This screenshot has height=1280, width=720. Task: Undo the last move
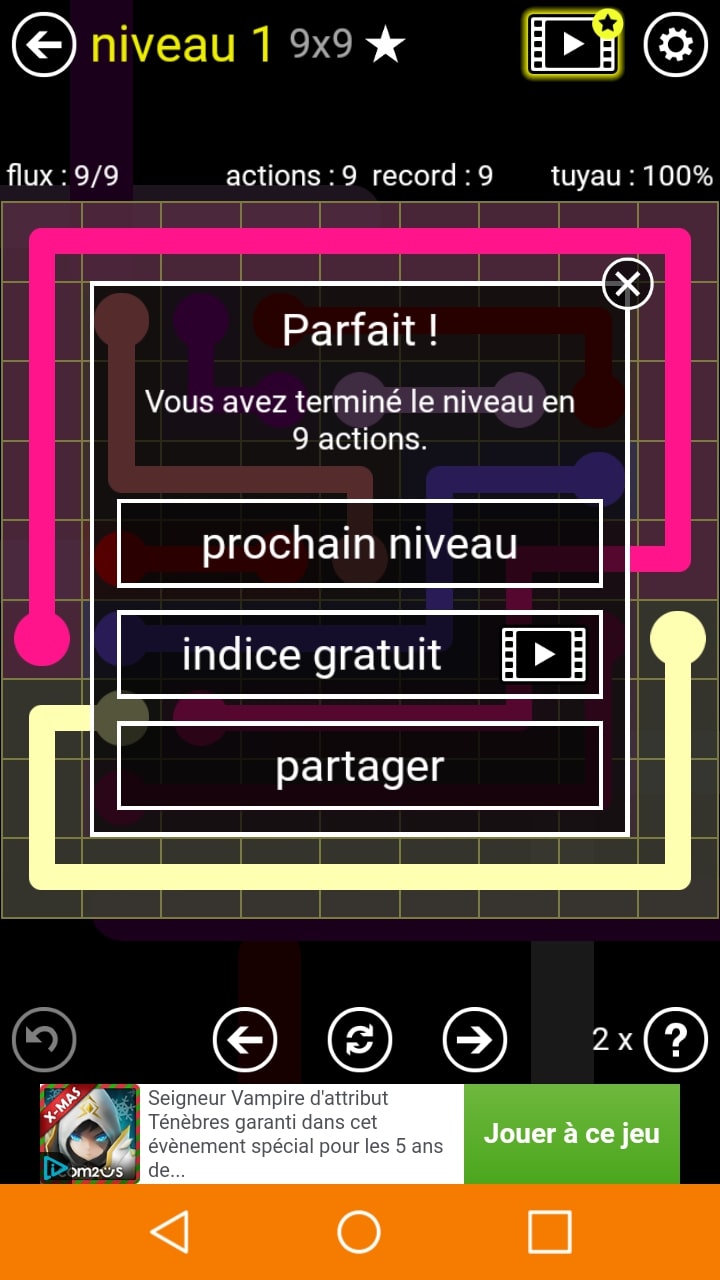[x=44, y=1040]
